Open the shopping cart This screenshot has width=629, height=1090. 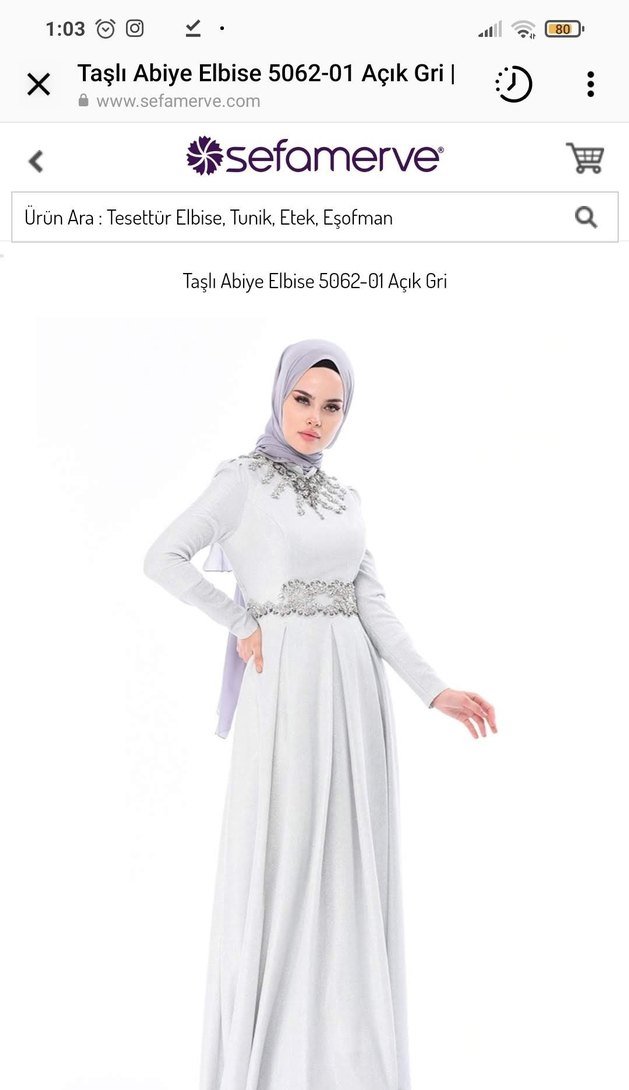(585, 158)
